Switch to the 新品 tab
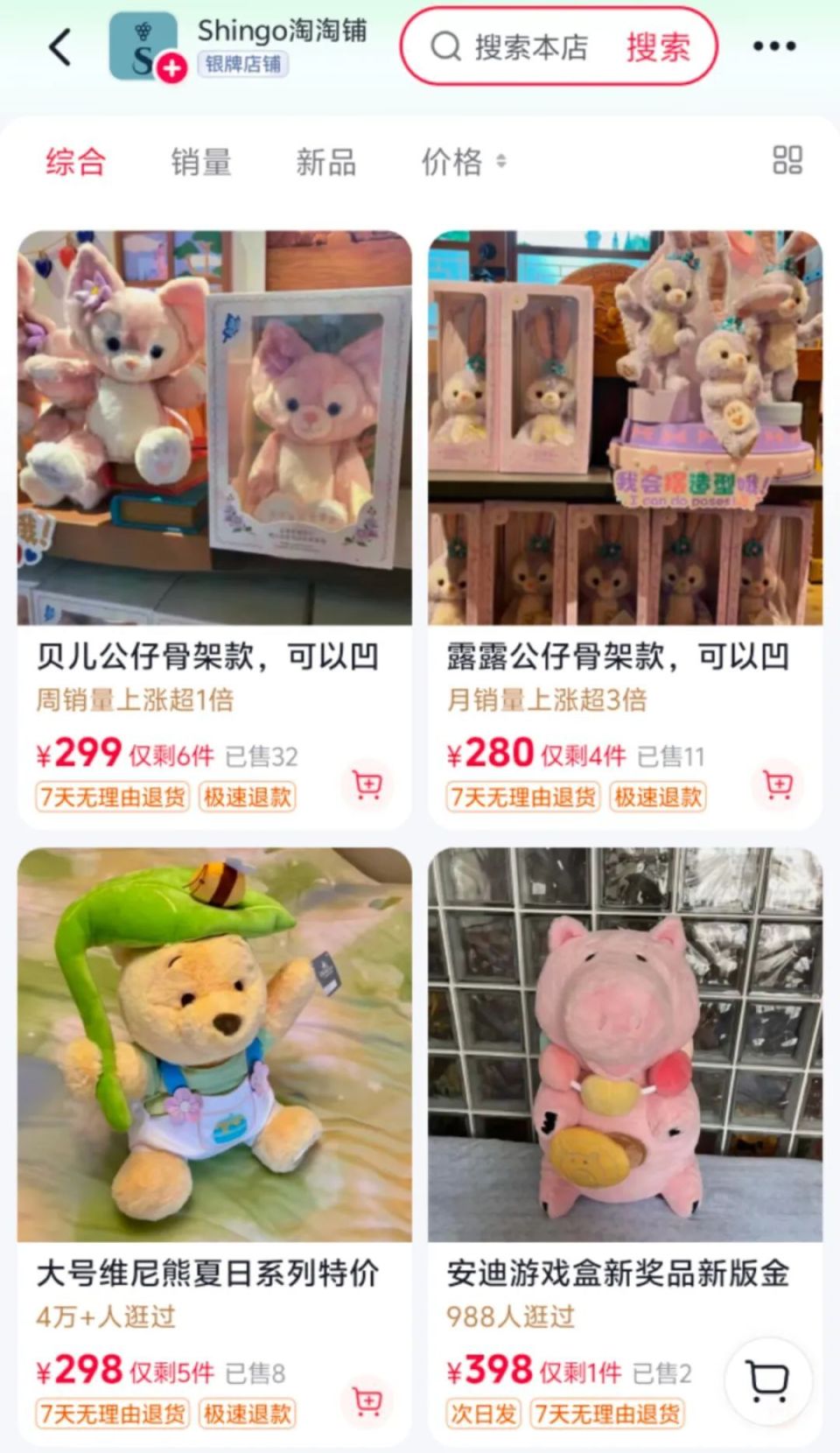840x1453 pixels. click(x=325, y=162)
